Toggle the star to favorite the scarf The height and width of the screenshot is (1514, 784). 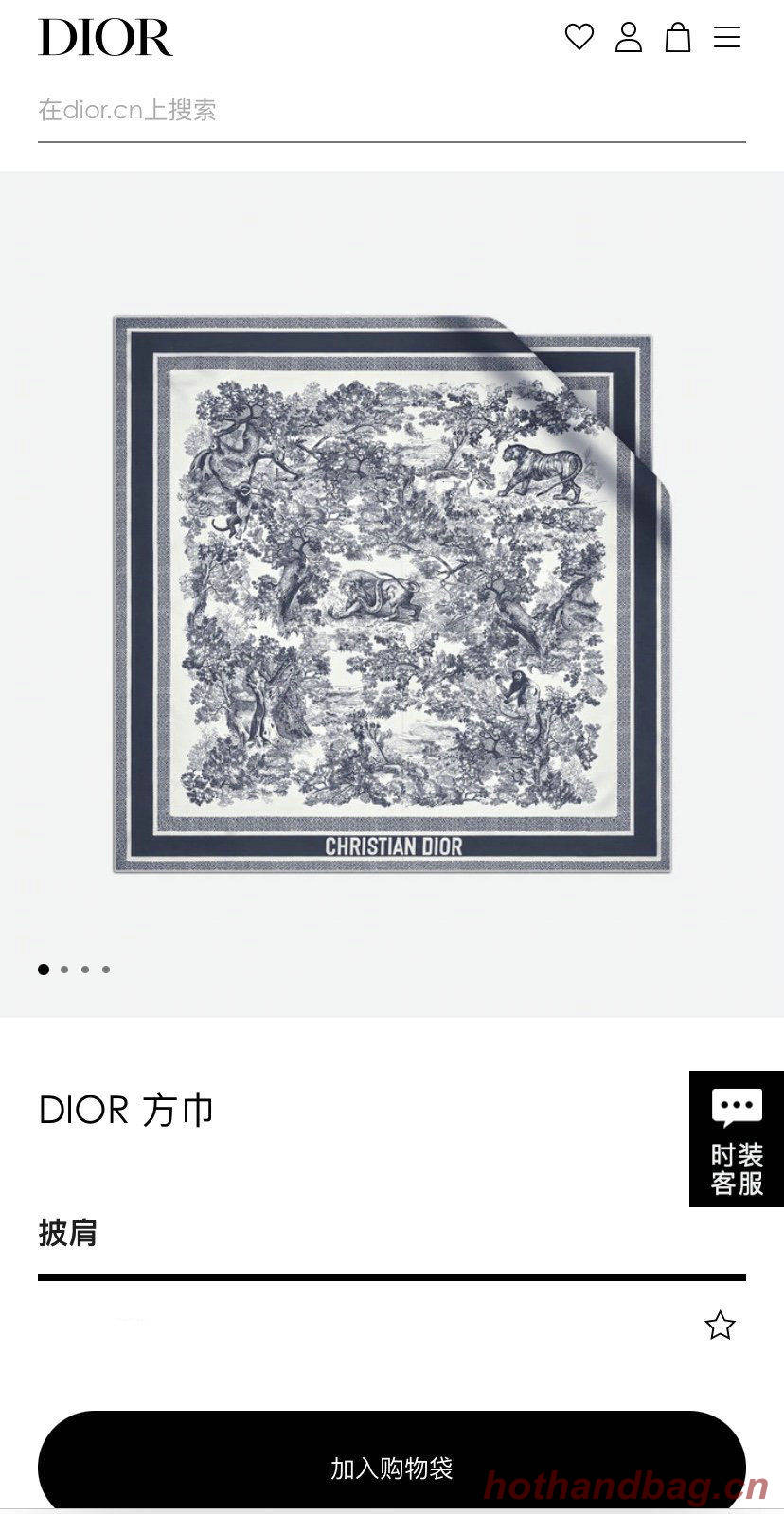(x=718, y=1327)
